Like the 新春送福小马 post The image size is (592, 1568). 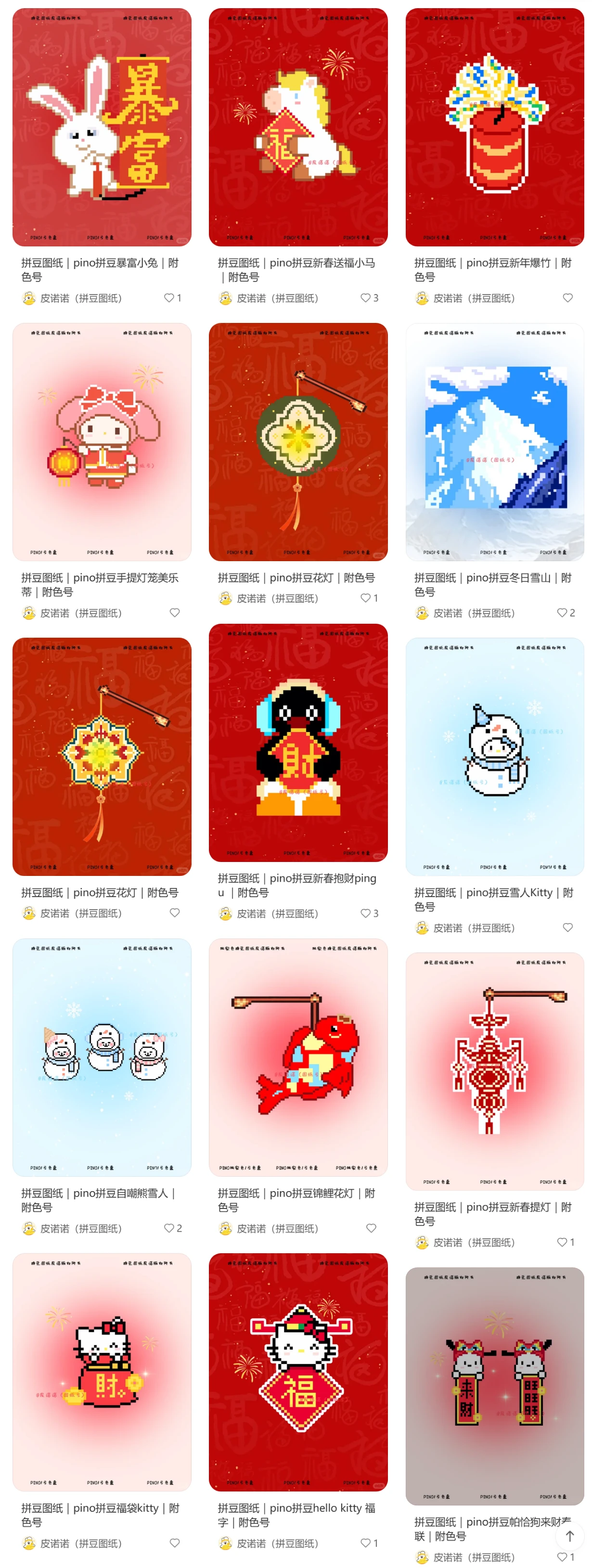click(365, 297)
